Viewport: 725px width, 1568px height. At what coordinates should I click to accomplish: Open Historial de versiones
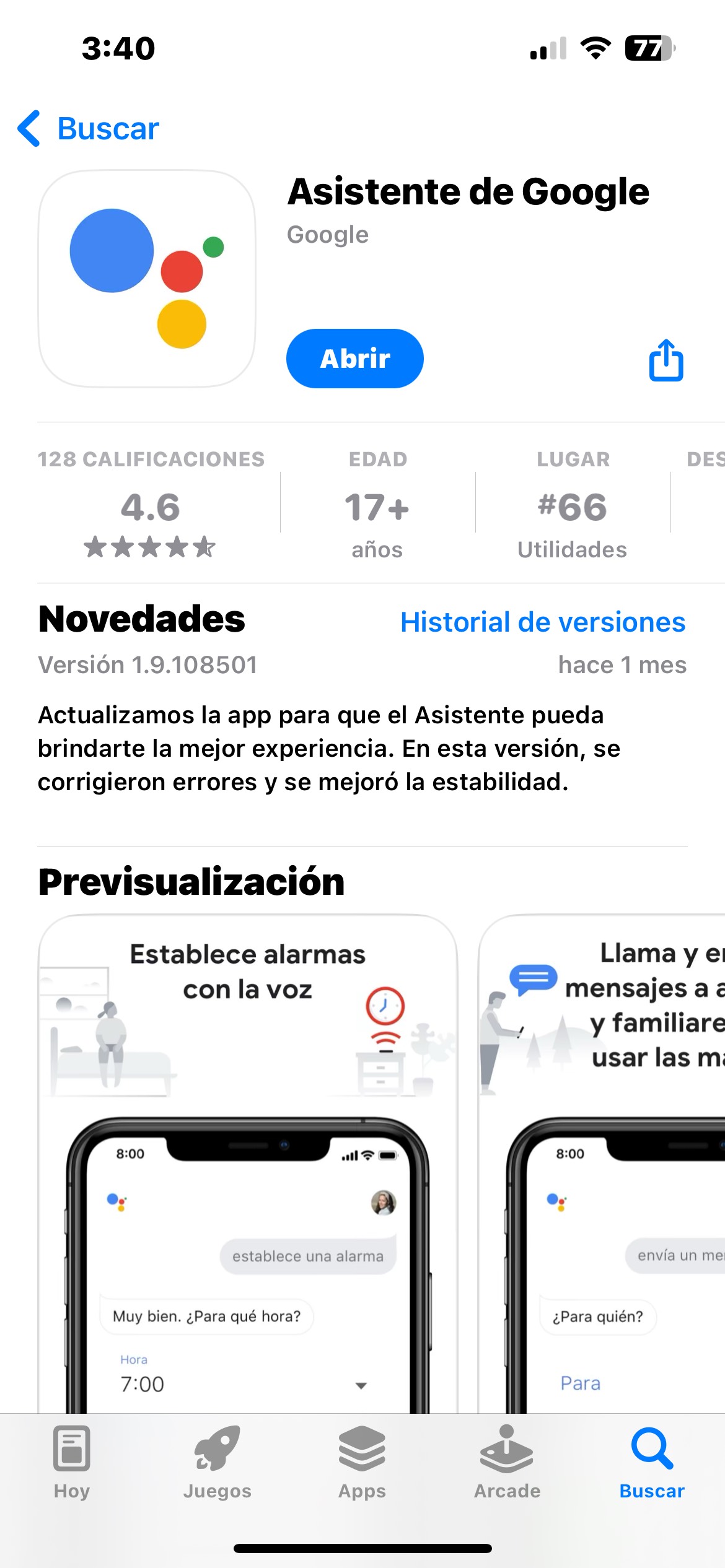[542, 622]
